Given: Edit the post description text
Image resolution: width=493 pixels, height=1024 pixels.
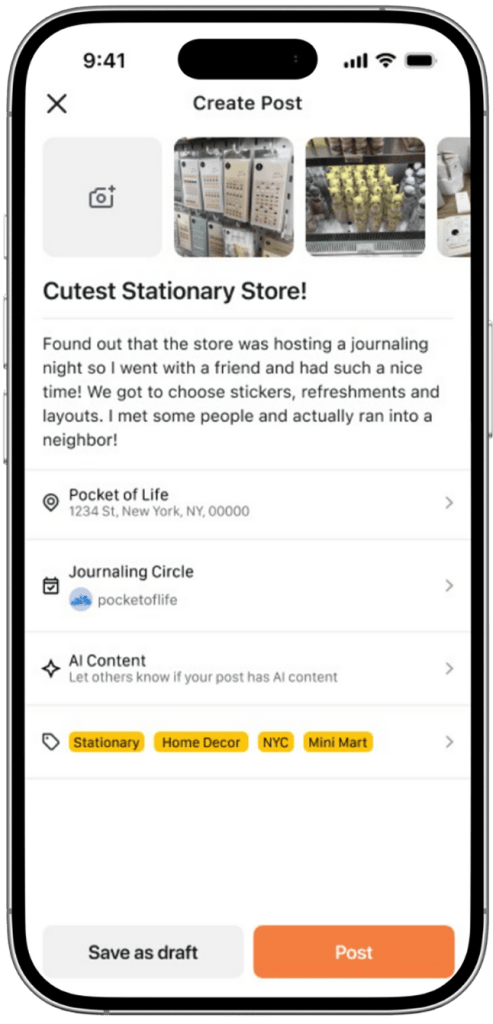Looking at the screenshot, I should pyautogui.click(x=241, y=392).
